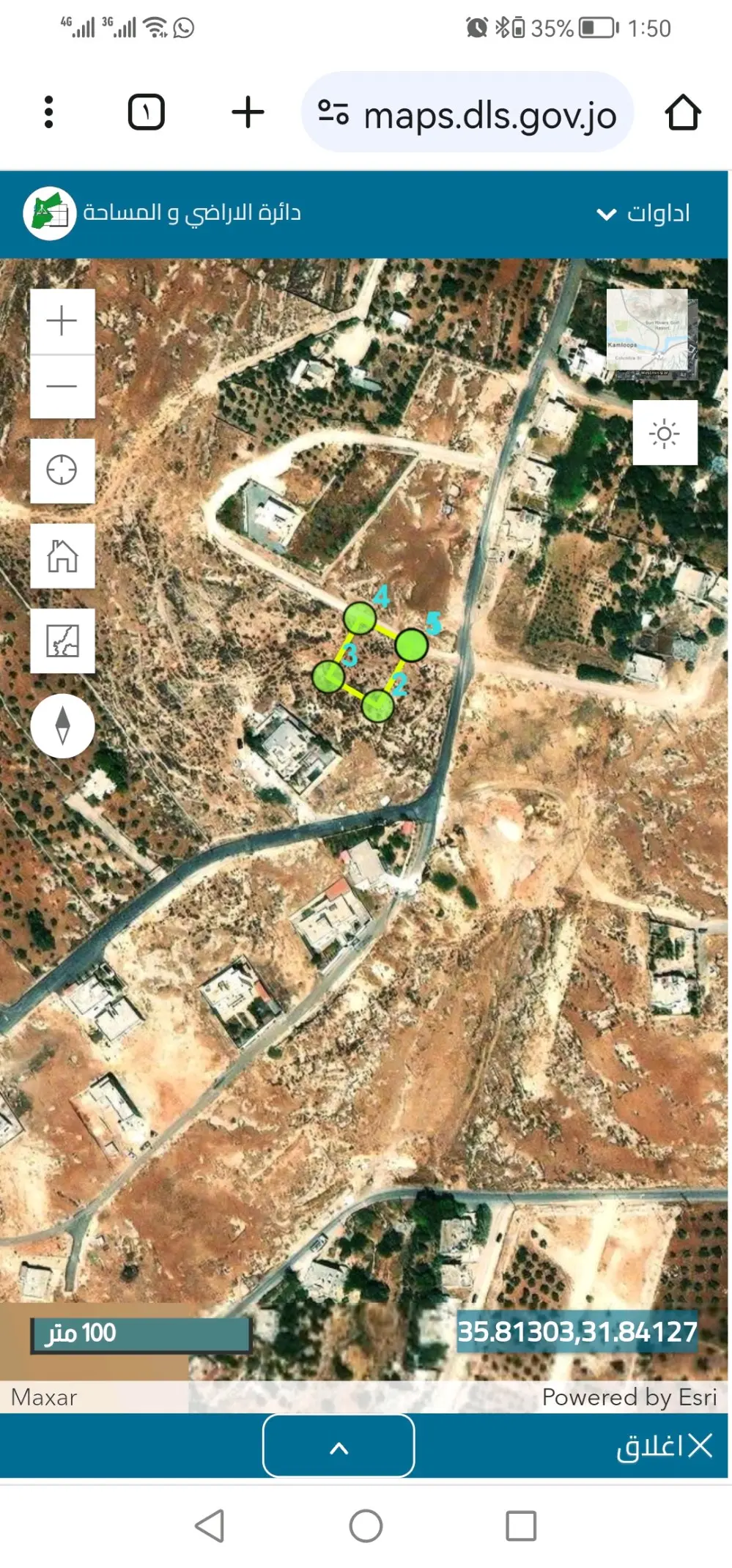Tap the brightness sun icon button
This screenshot has height=1568, width=732.
click(665, 433)
